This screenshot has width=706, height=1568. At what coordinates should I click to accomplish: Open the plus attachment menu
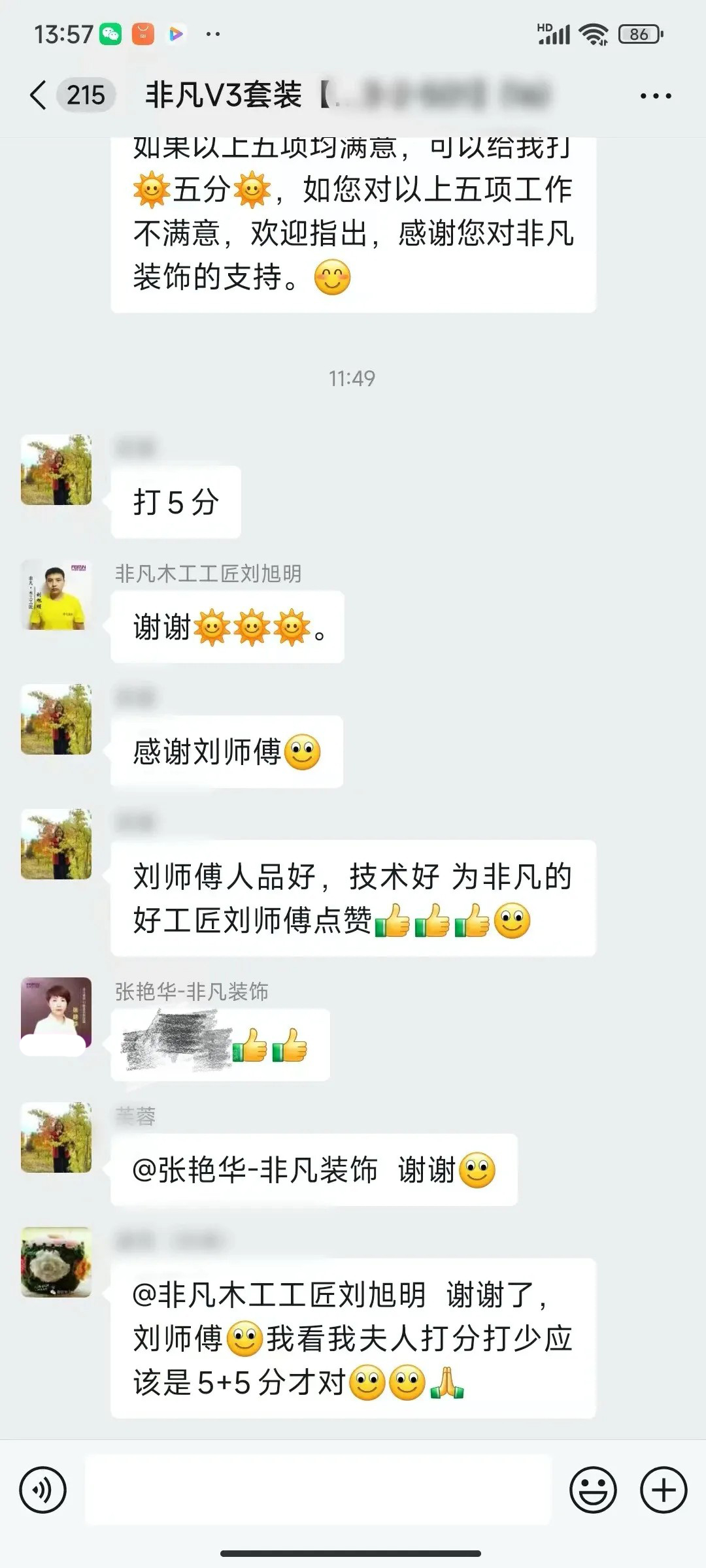click(664, 1490)
